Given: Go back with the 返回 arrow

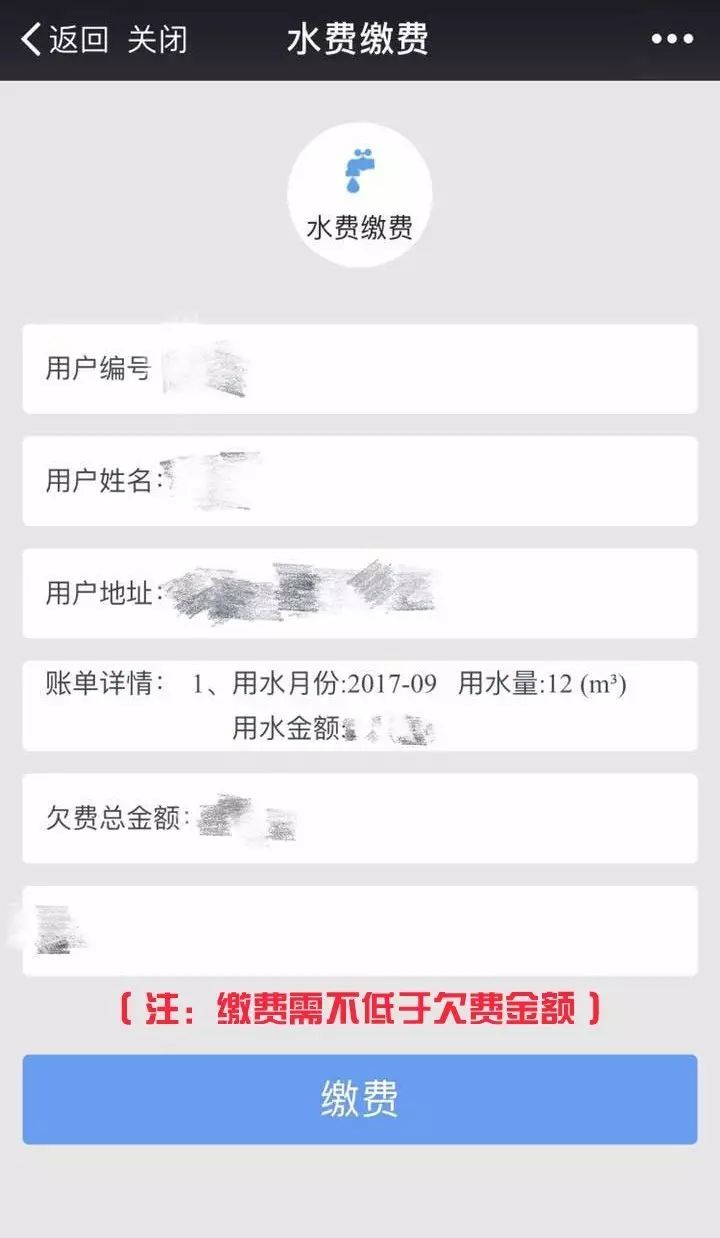Looking at the screenshot, I should [64, 40].
